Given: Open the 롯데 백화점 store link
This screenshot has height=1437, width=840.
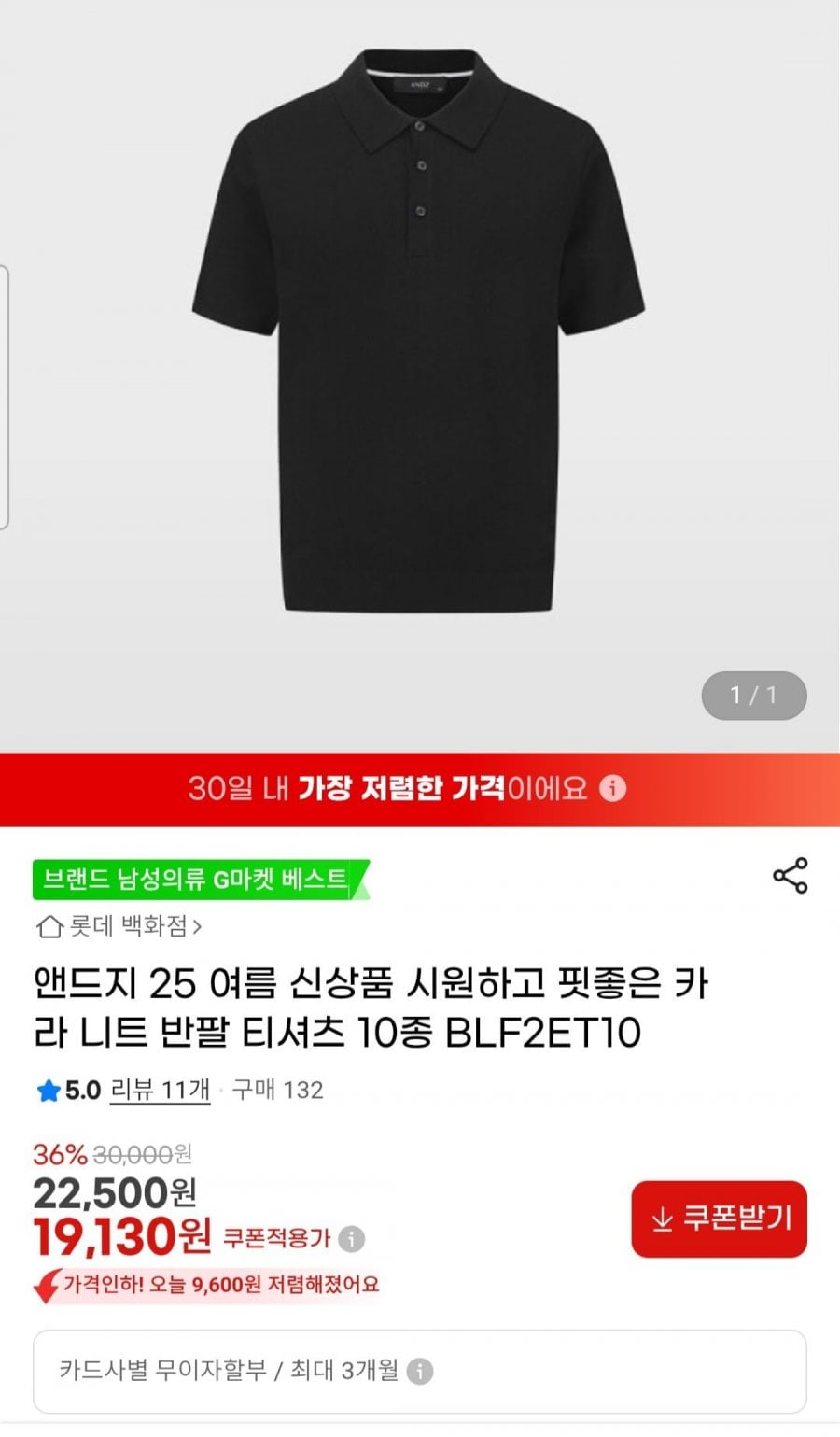Looking at the screenshot, I should tap(119, 926).
